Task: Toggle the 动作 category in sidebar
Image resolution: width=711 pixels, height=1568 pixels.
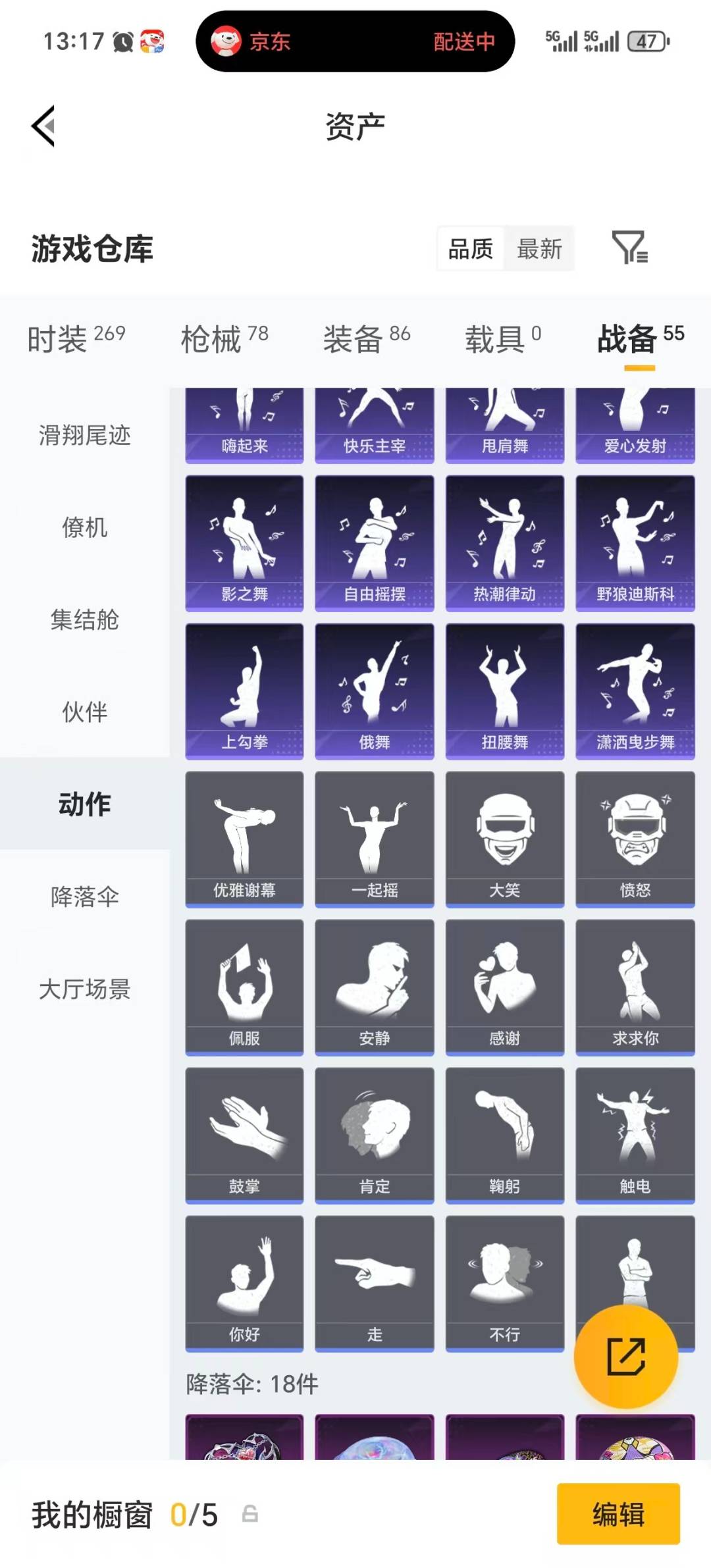Action: [82, 803]
